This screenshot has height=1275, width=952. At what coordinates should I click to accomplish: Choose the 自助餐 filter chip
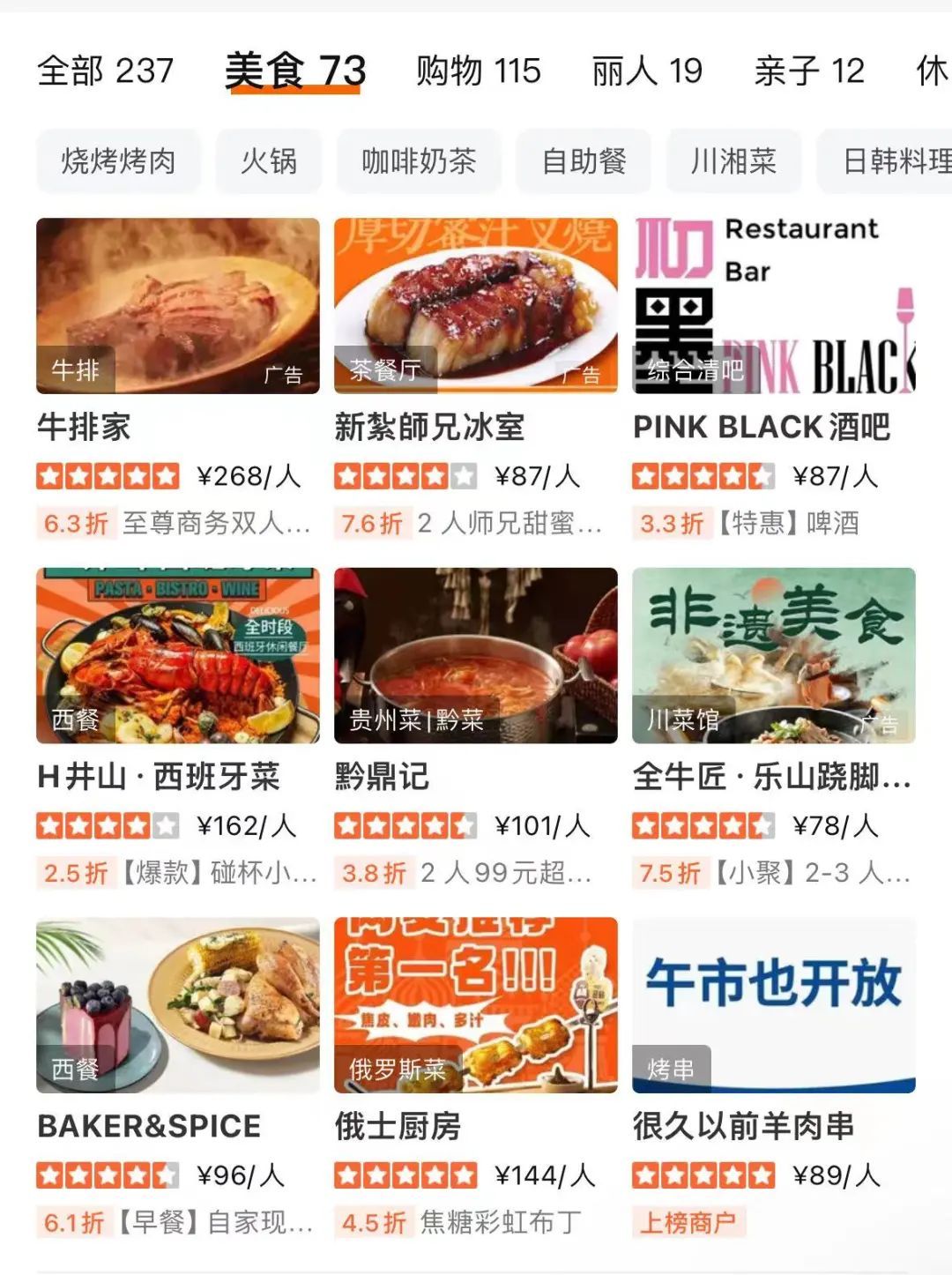584,161
